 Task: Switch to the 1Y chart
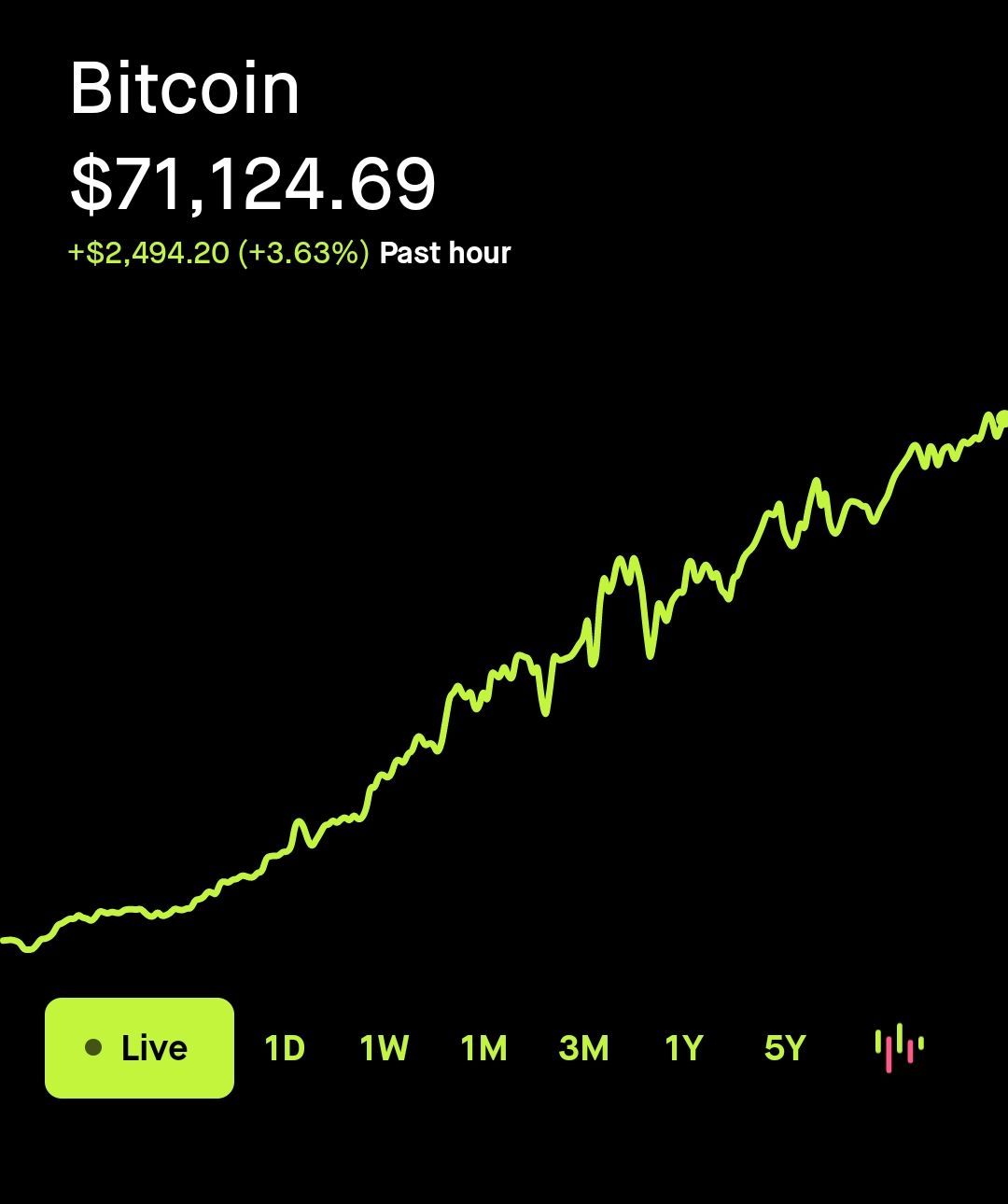(683, 1048)
